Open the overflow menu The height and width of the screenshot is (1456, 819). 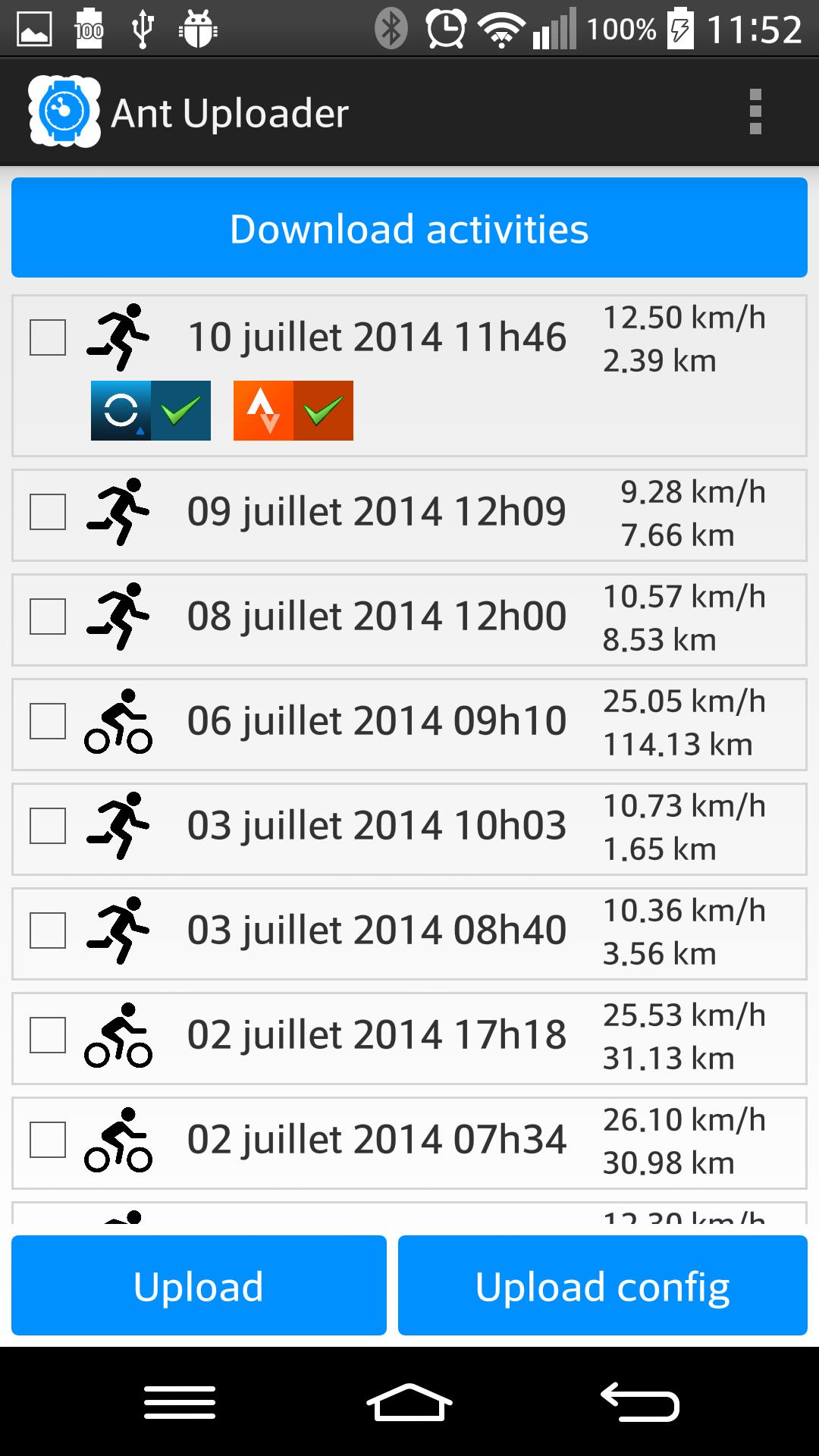[x=755, y=112]
